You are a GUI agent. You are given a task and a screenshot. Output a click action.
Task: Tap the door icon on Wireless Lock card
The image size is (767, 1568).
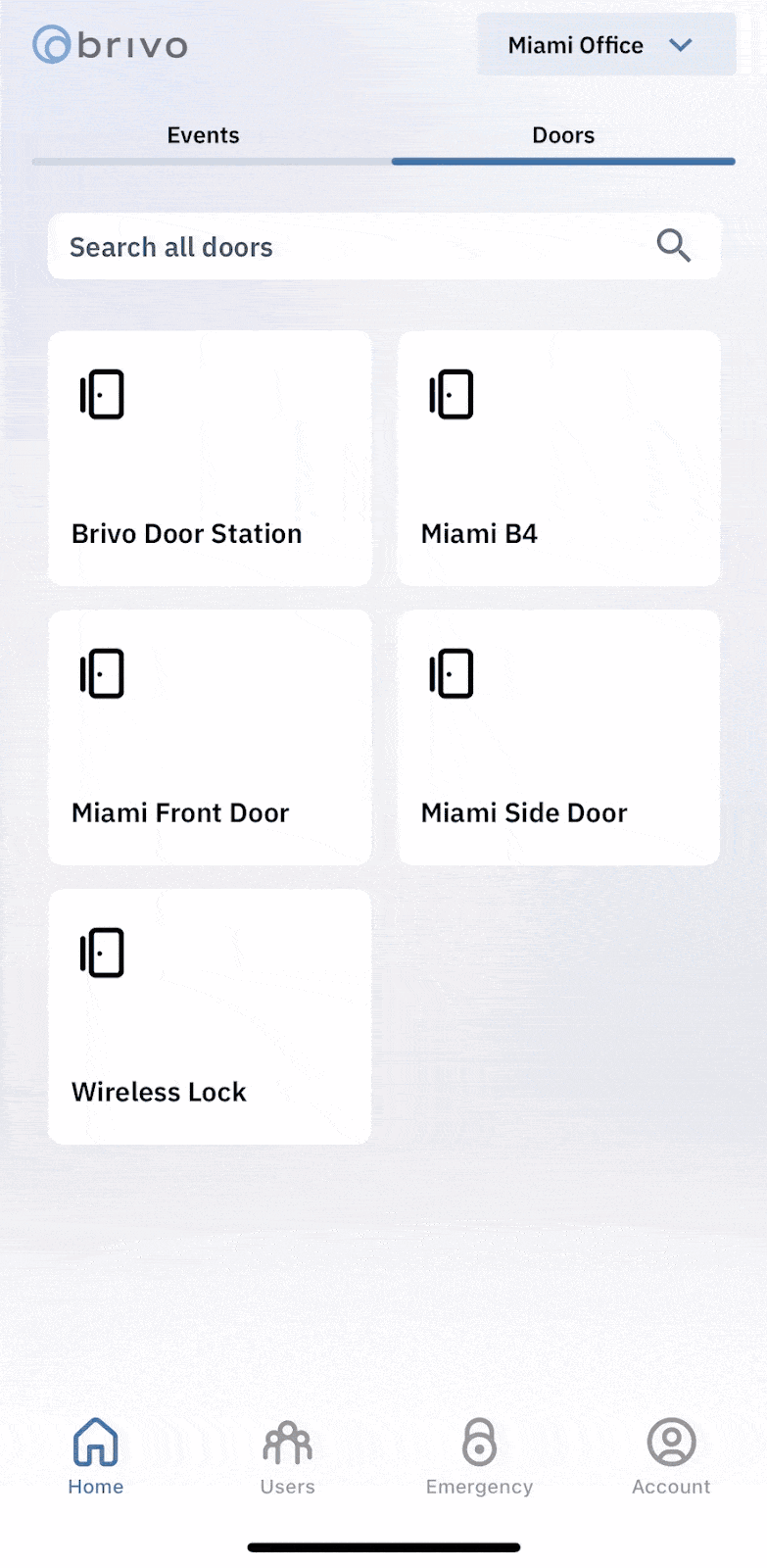[101, 952]
